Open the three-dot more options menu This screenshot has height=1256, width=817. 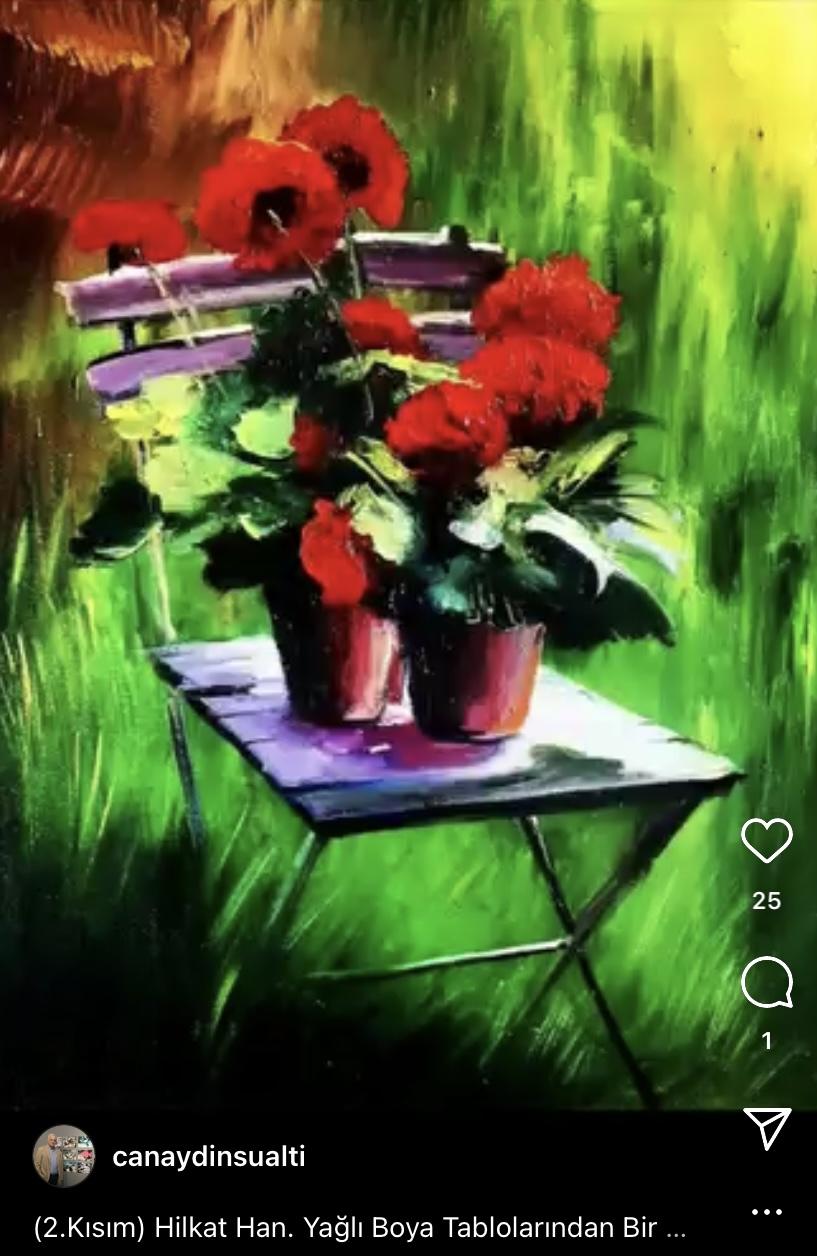click(x=766, y=1212)
